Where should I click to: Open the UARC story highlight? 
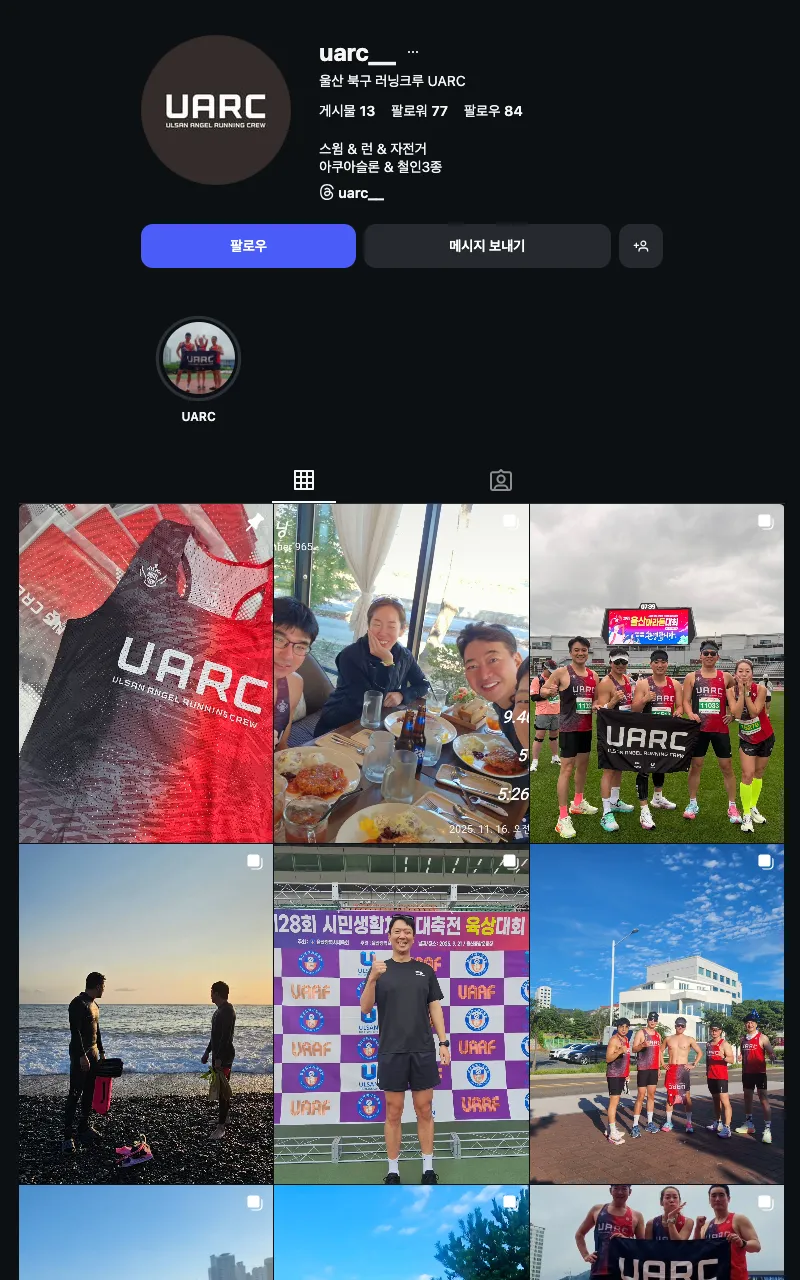pyautogui.click(x=198, y=358)
